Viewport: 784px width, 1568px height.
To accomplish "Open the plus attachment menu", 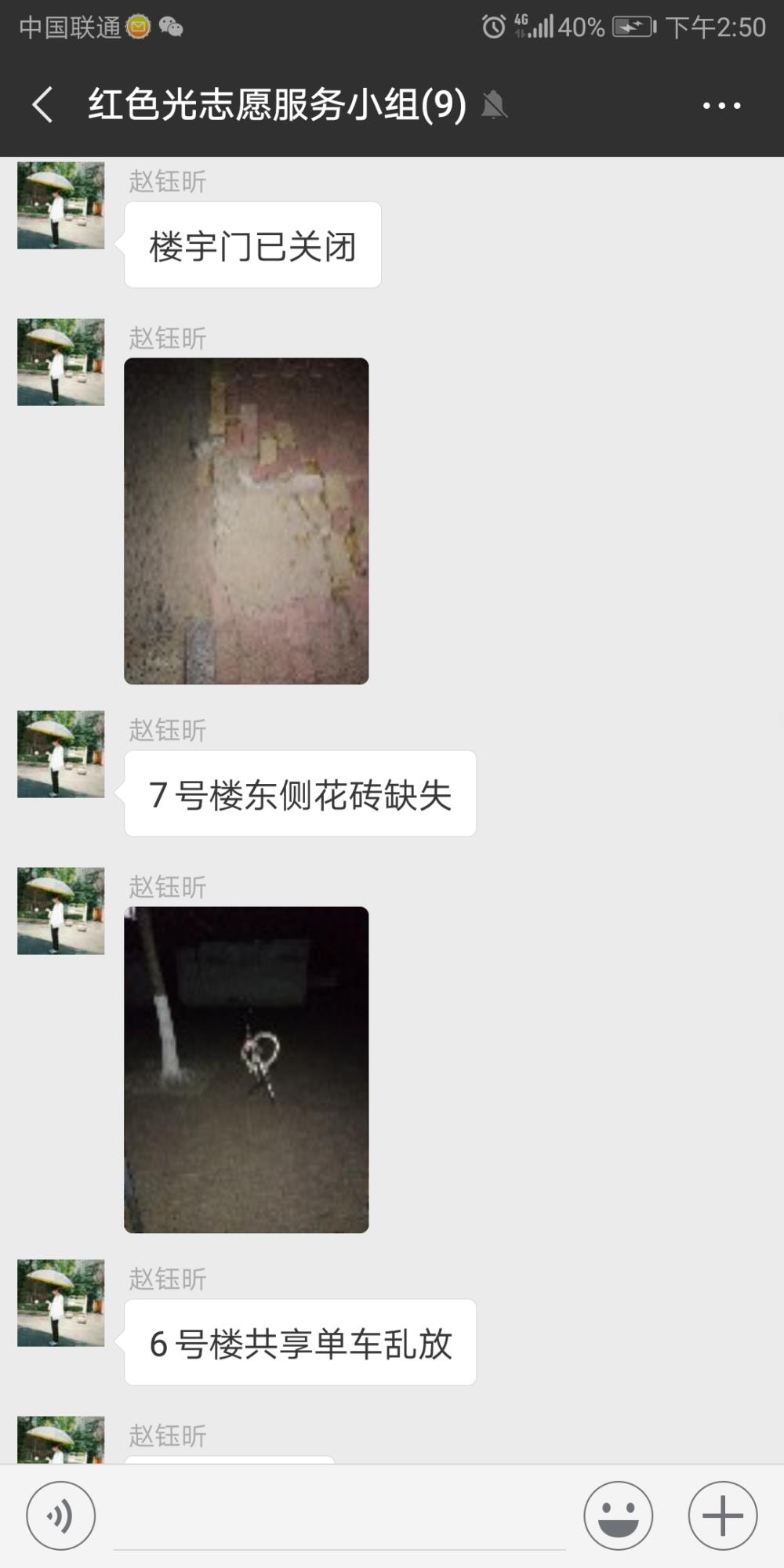I will tap(722, 1515).
